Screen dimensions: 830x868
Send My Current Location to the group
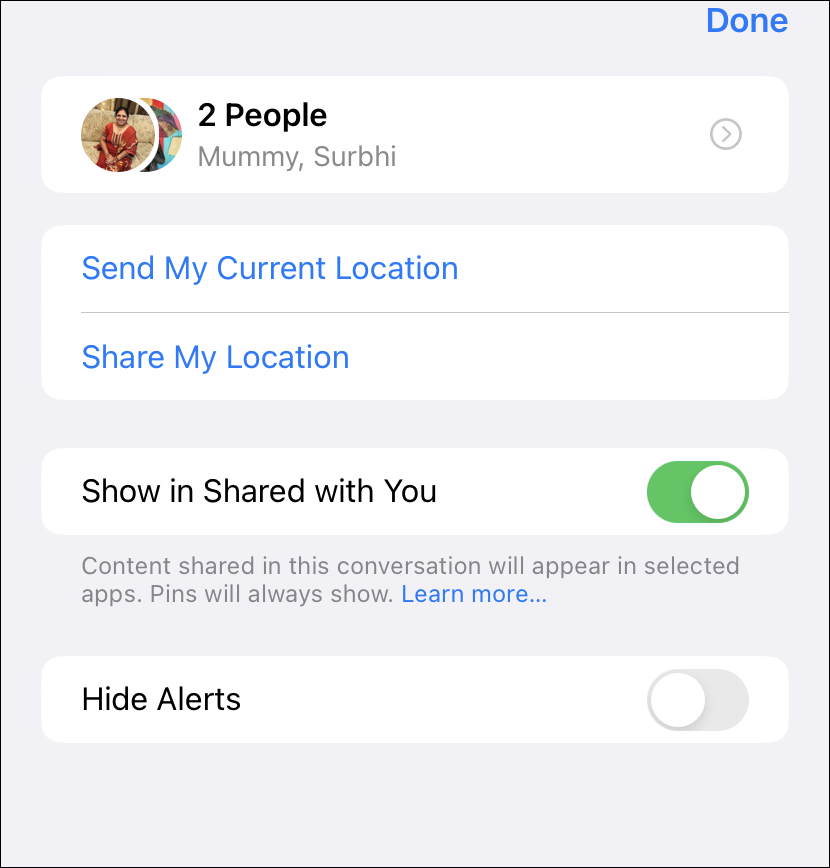[270, 268]
